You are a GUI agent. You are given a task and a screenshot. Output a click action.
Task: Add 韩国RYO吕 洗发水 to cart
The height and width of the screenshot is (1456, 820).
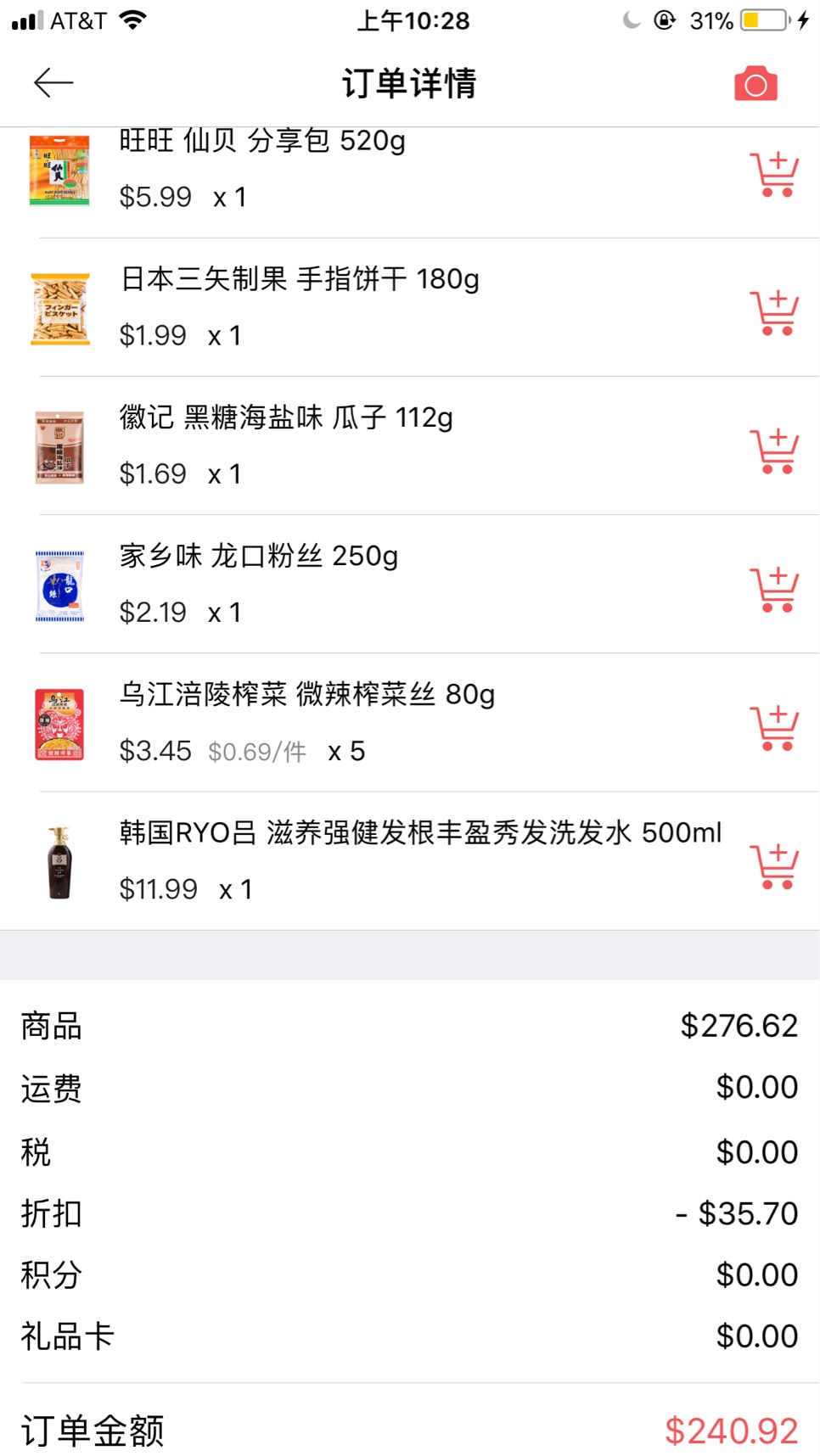[773, 866]
